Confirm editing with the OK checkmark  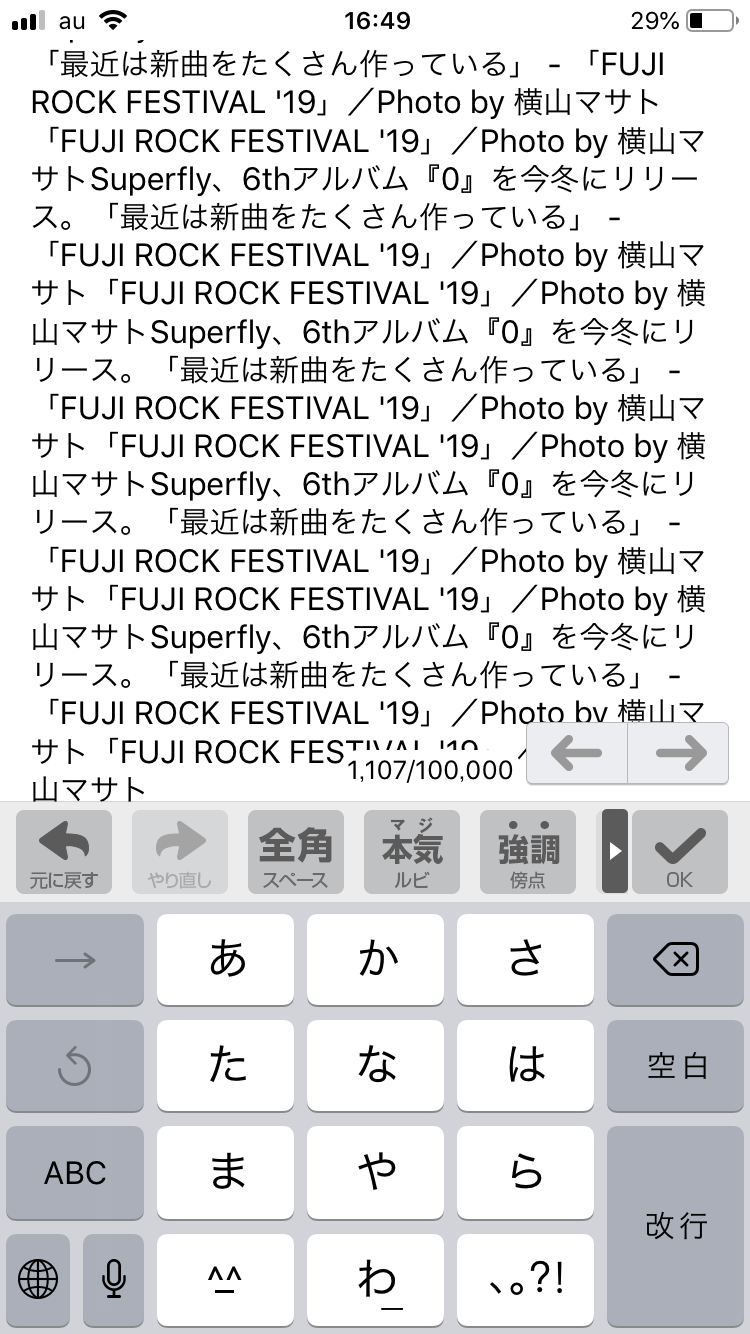(x=679, y=851)
